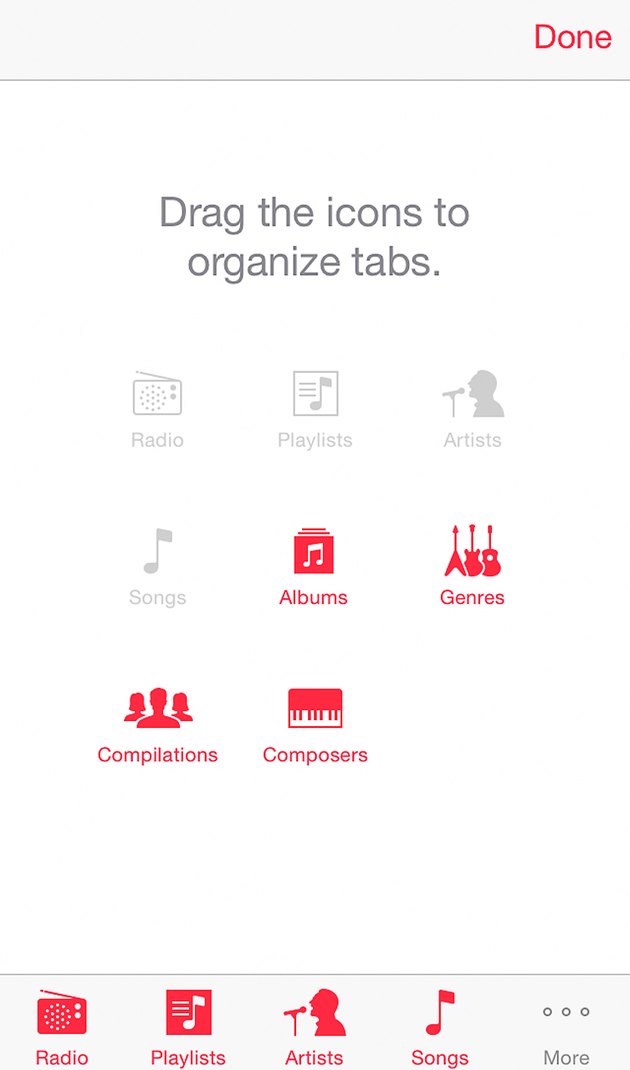
Task: Go to the Artists tab
Action: 314,1025
